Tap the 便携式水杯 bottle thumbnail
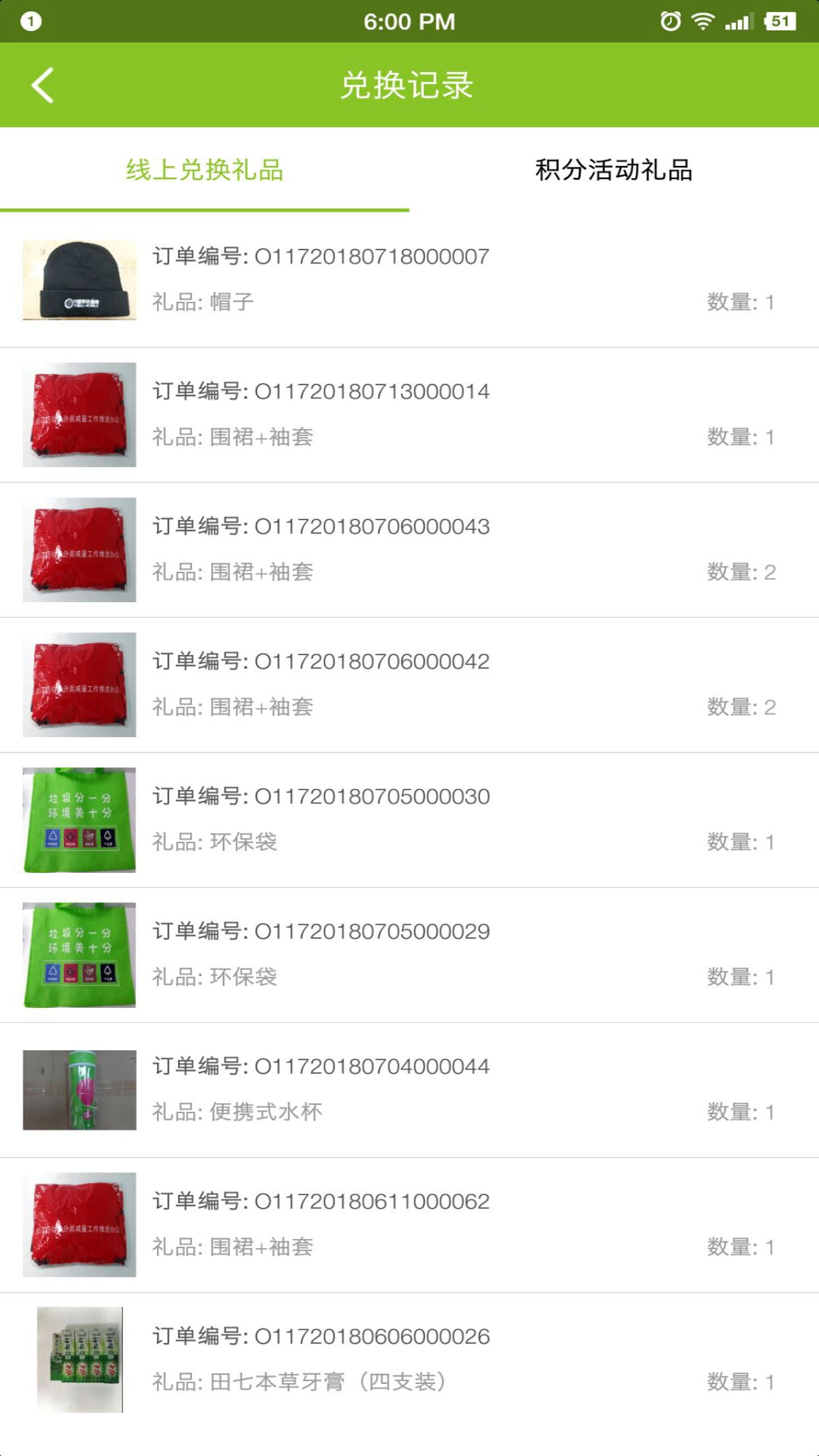 [78, 1089]
